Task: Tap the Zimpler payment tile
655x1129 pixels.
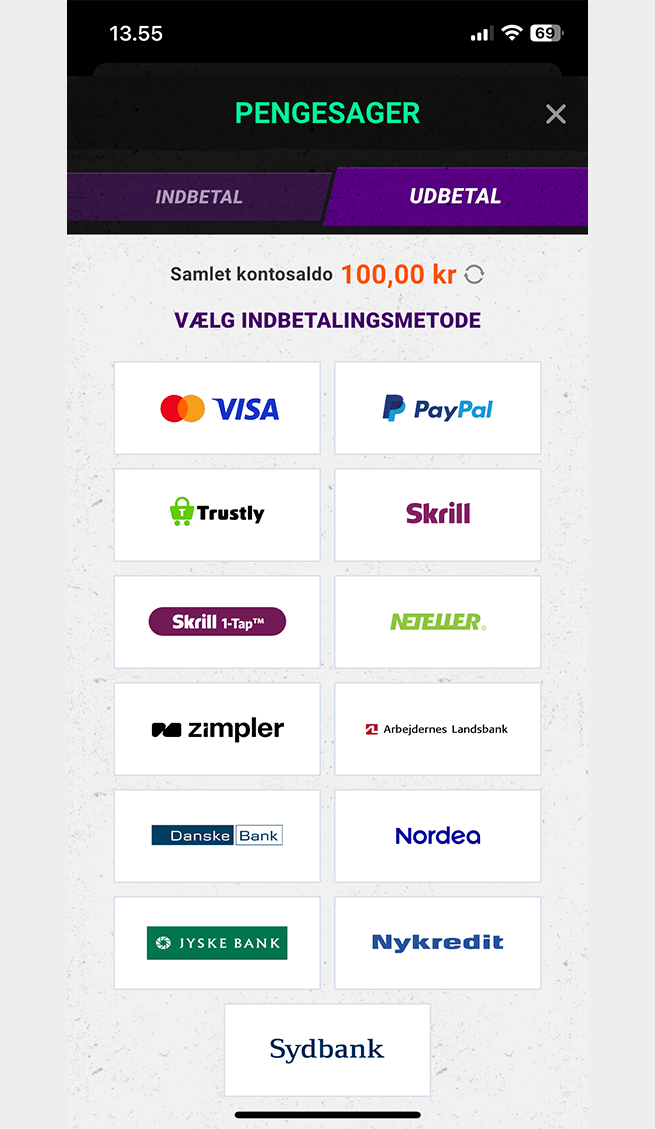Action: 217,729
